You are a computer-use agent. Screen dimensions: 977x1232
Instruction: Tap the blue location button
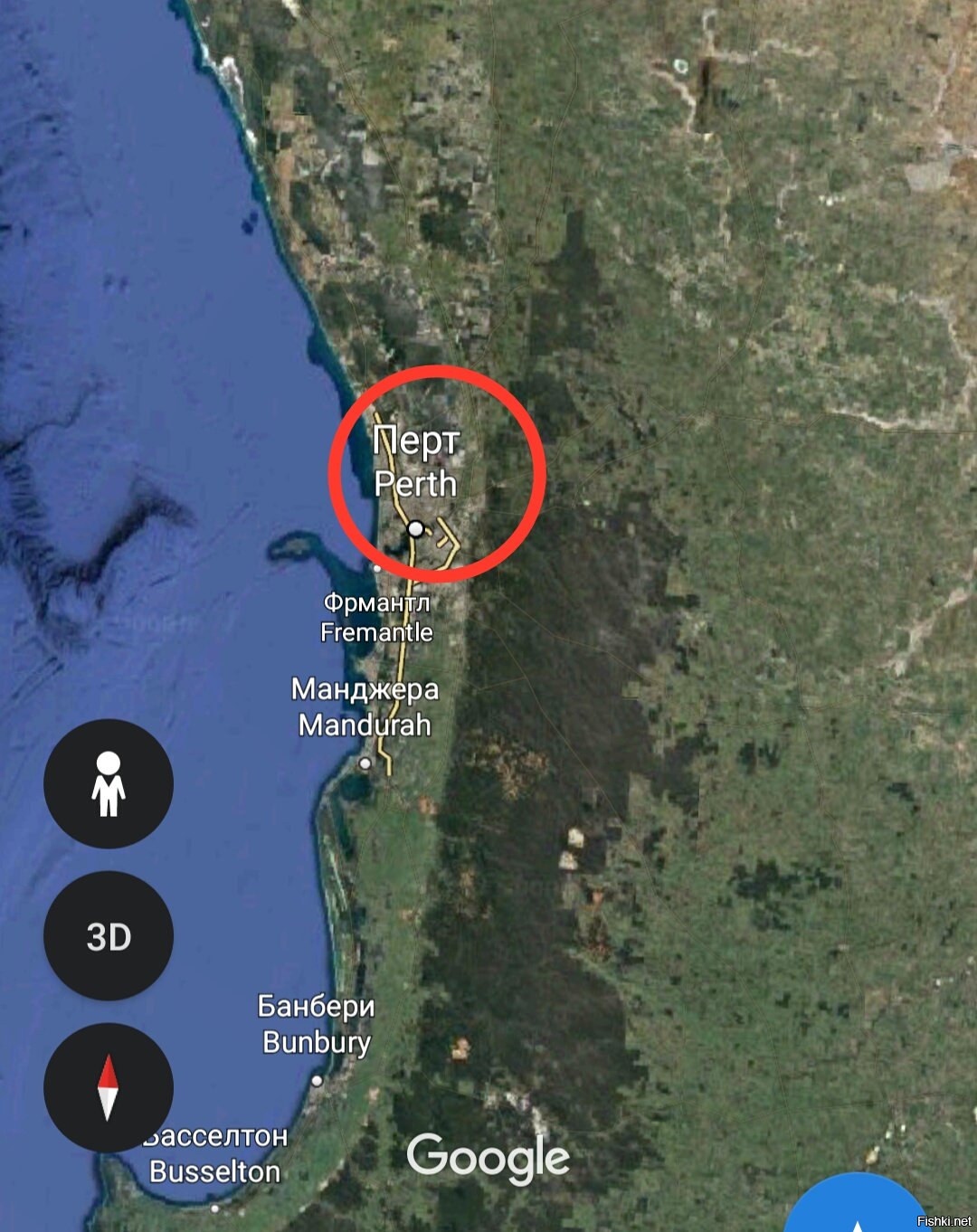click(x=855, y=1208)
